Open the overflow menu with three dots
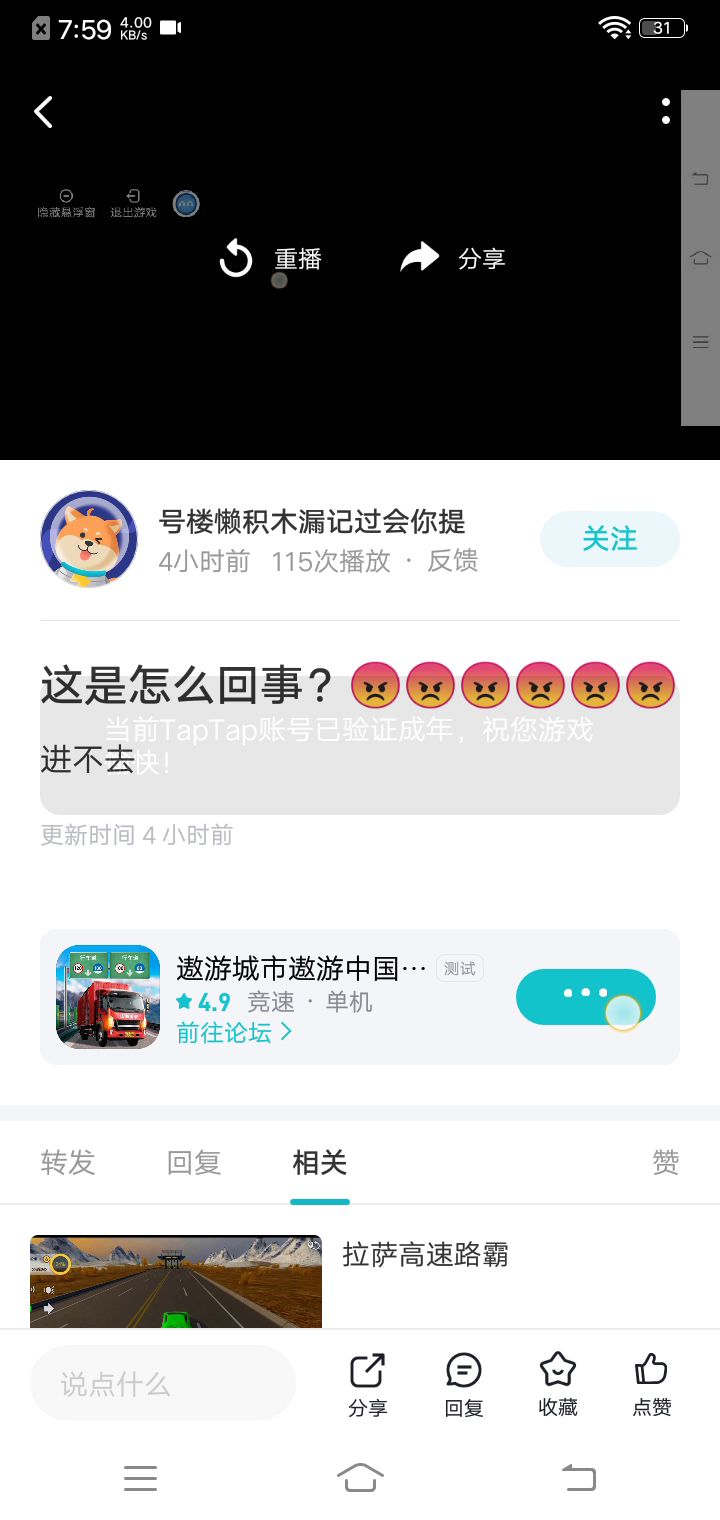 pos(666,112)
